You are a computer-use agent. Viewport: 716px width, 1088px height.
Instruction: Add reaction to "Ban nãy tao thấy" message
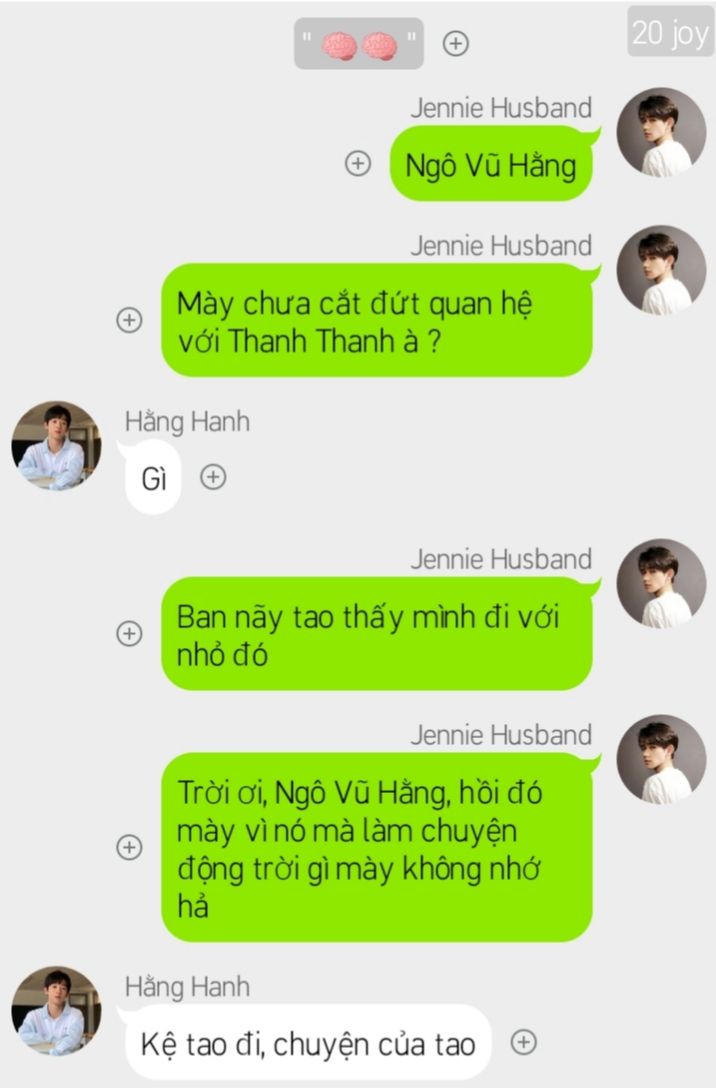click(129, 633)
